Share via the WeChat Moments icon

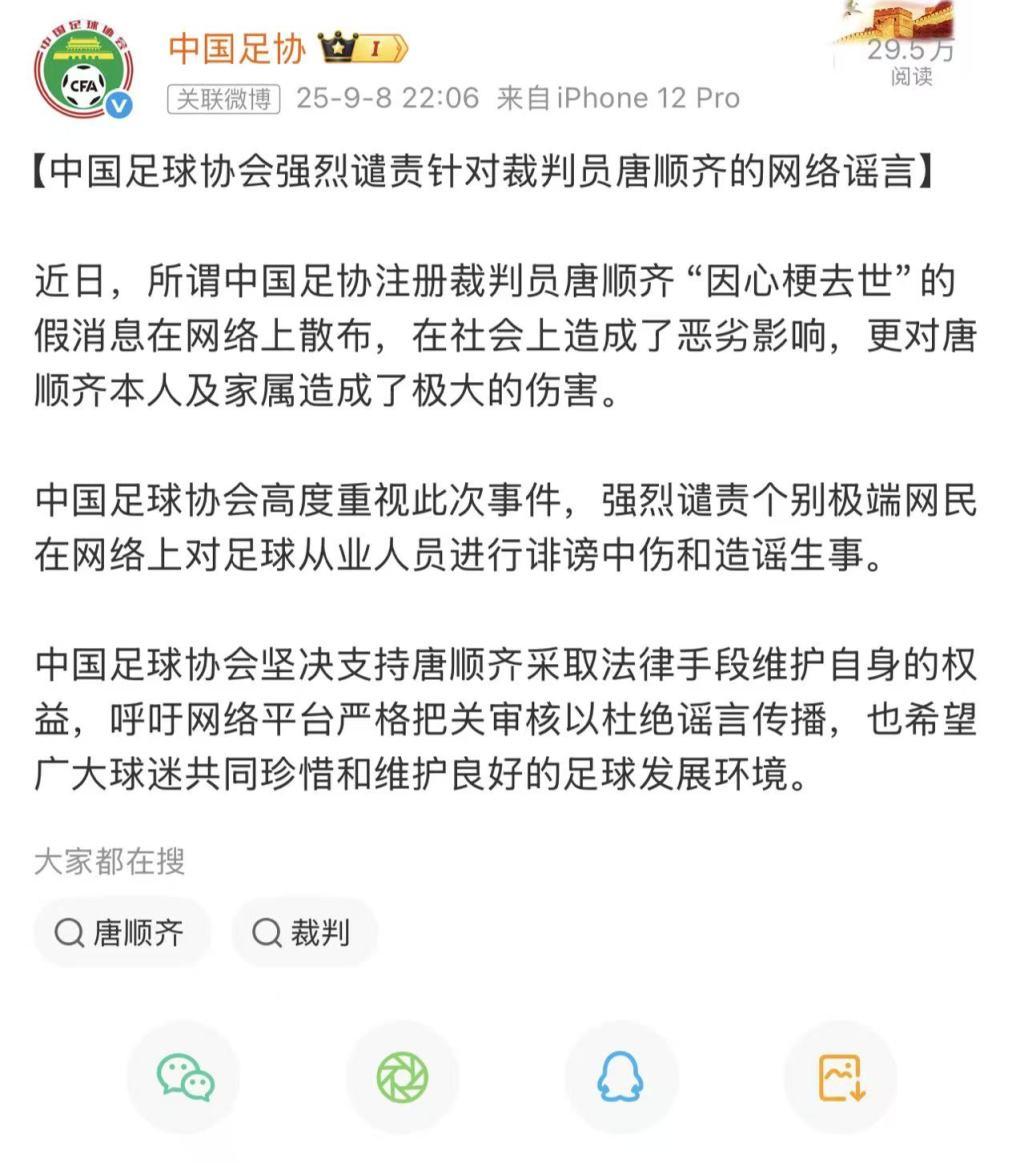pyautogui.click(x=402, y=1079)
